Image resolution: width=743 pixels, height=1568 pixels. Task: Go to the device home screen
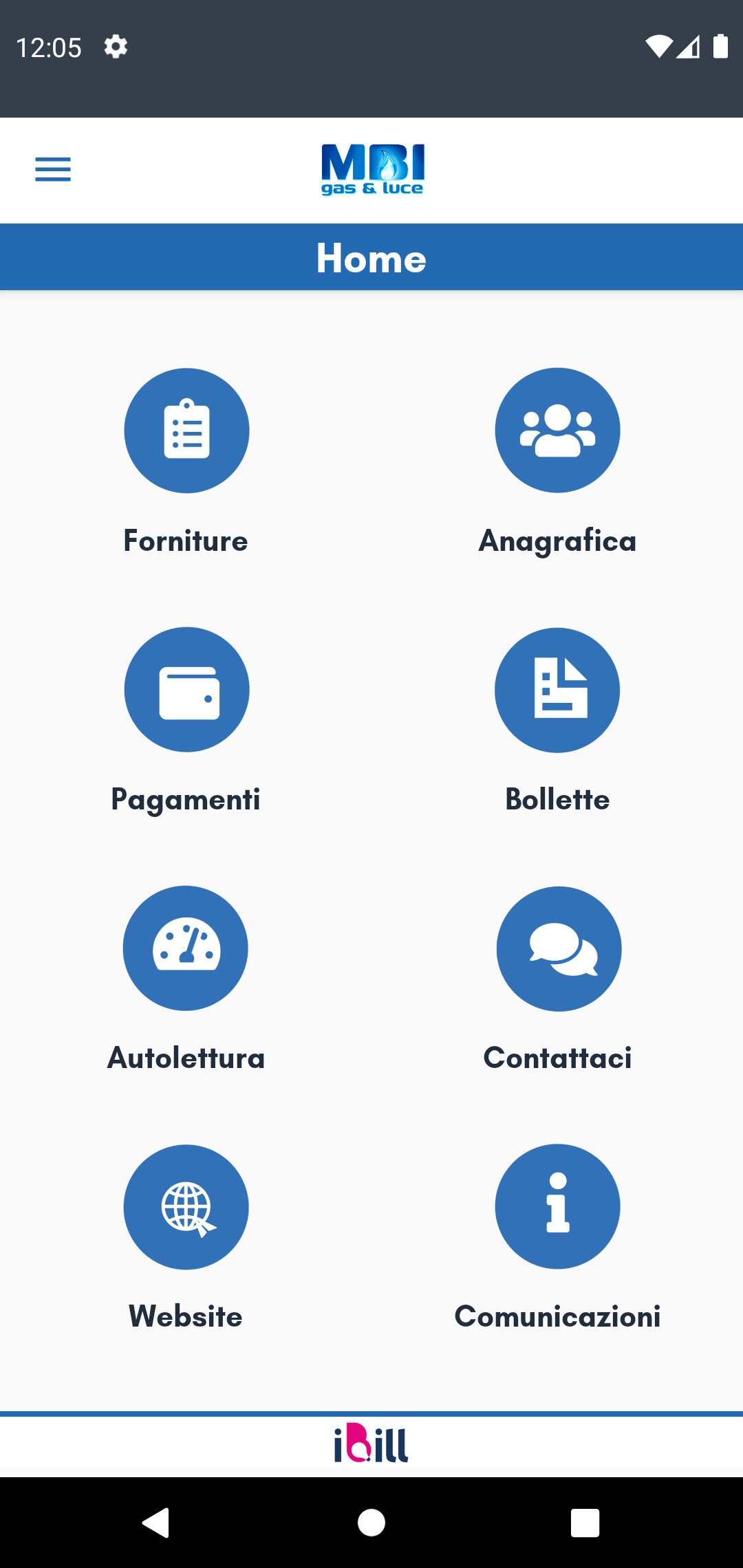click(371, 1523)
